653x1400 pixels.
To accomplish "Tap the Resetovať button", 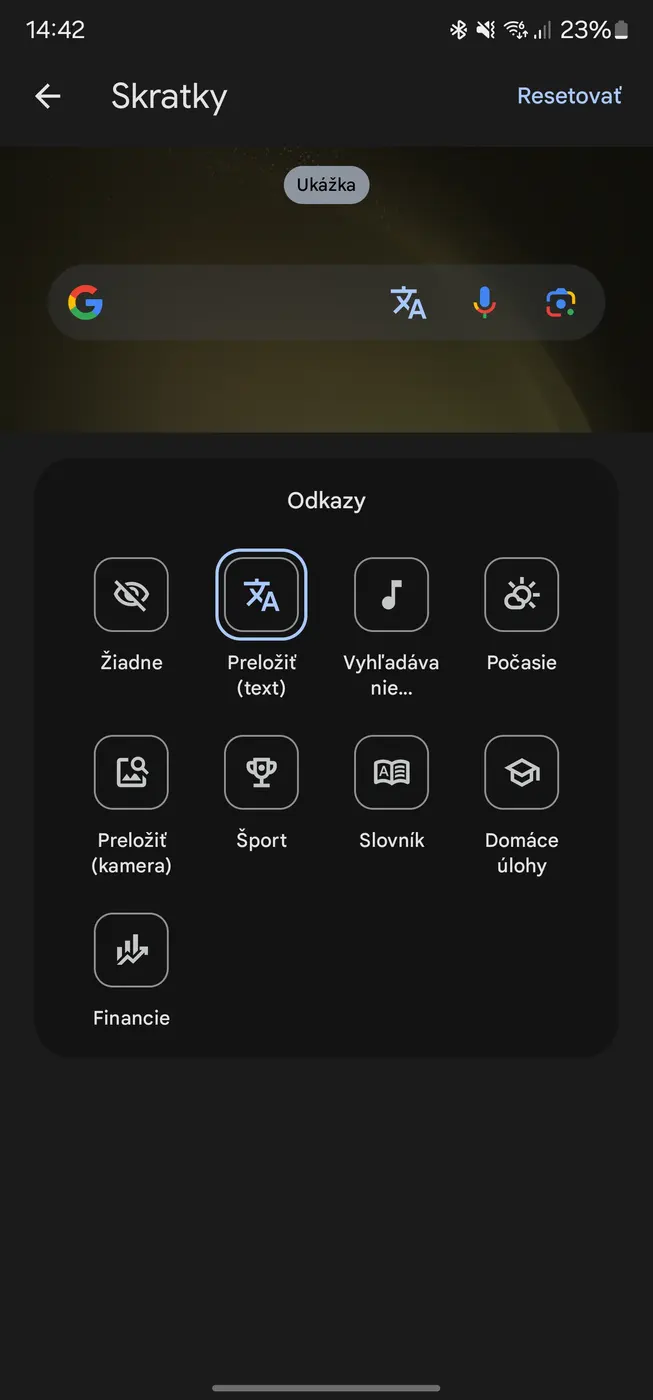I will (x=569, y=96).
